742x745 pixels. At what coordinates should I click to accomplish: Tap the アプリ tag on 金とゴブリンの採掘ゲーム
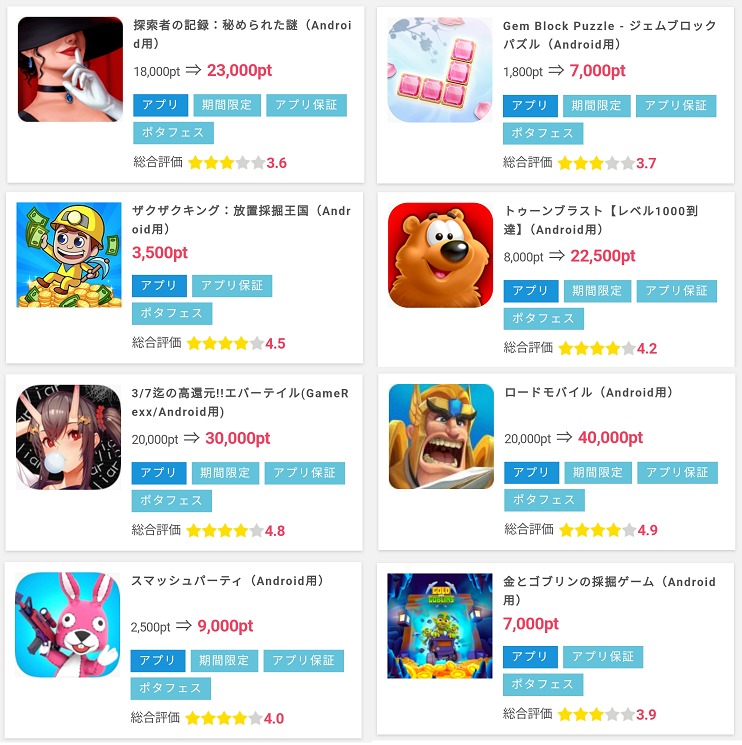(x=530, y=657)
